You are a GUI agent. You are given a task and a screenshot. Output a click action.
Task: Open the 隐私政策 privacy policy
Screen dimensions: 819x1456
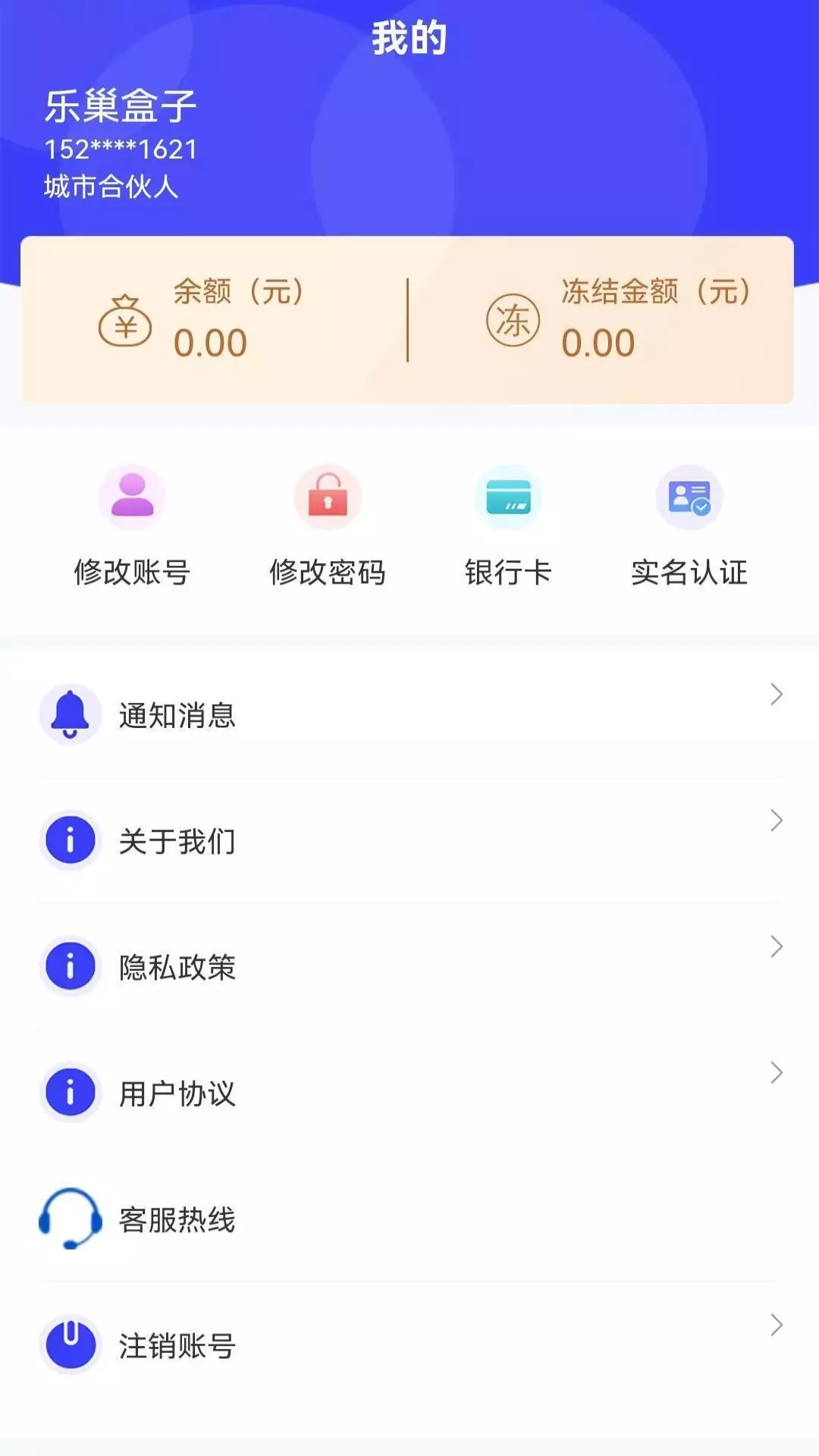click(x=409, y=966)
